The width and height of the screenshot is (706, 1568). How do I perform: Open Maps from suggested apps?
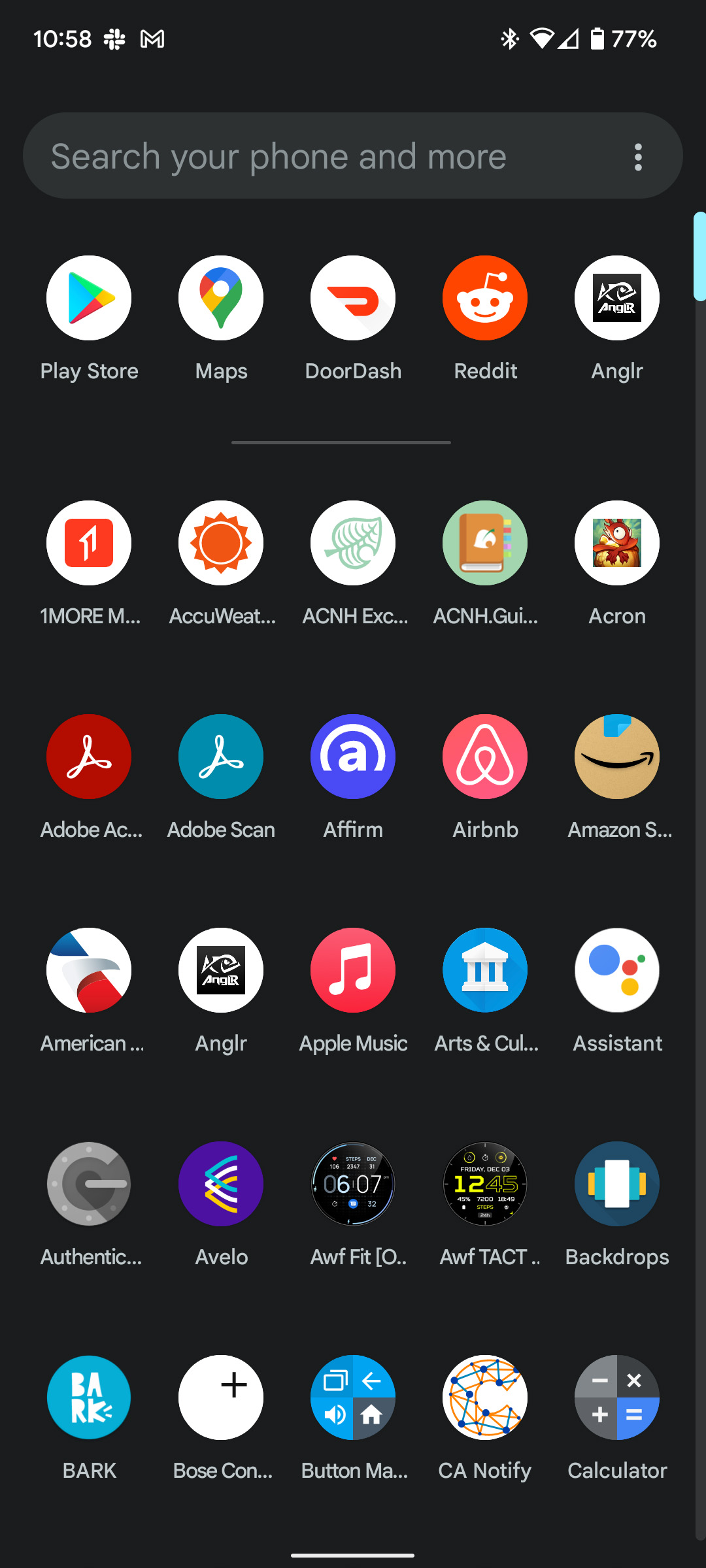[221, 299]
